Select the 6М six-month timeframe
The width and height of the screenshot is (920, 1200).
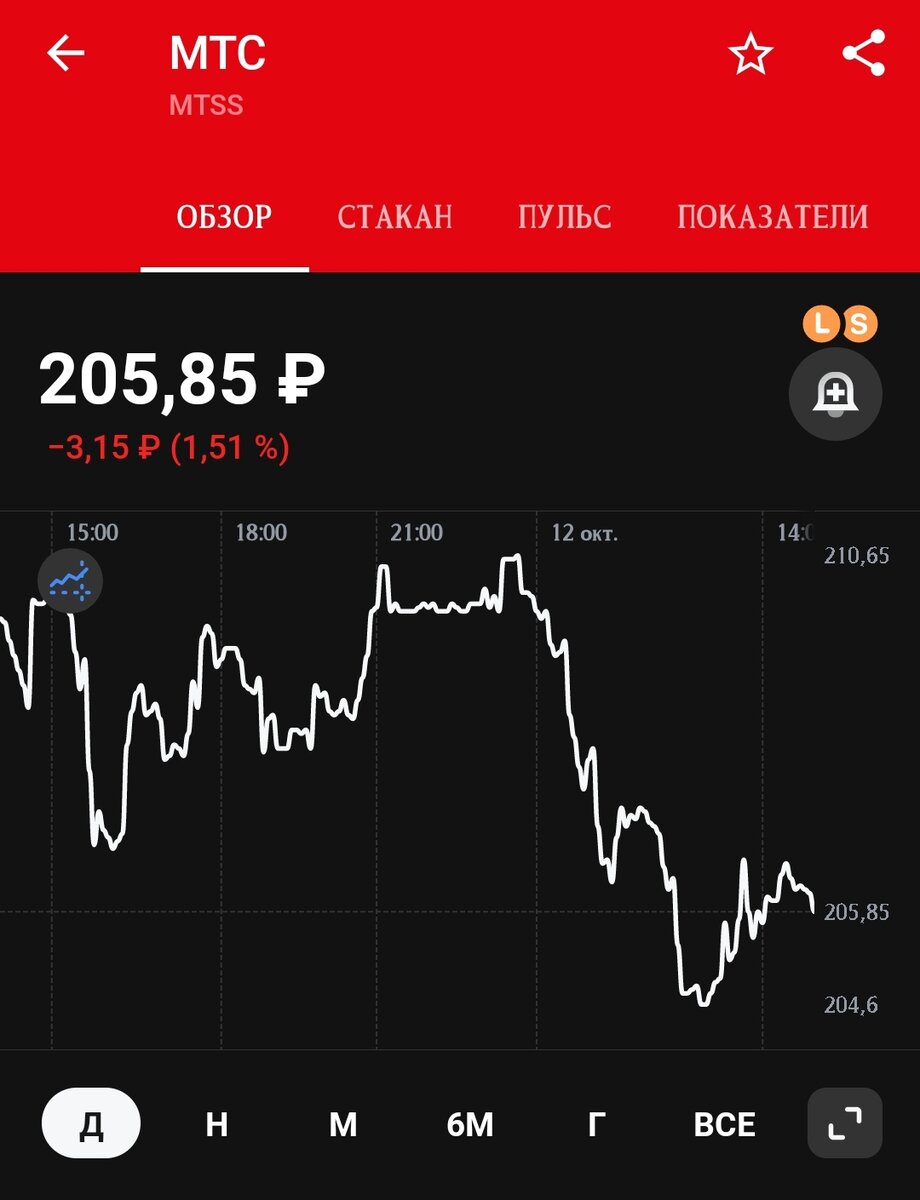[x=468, y=1123]
